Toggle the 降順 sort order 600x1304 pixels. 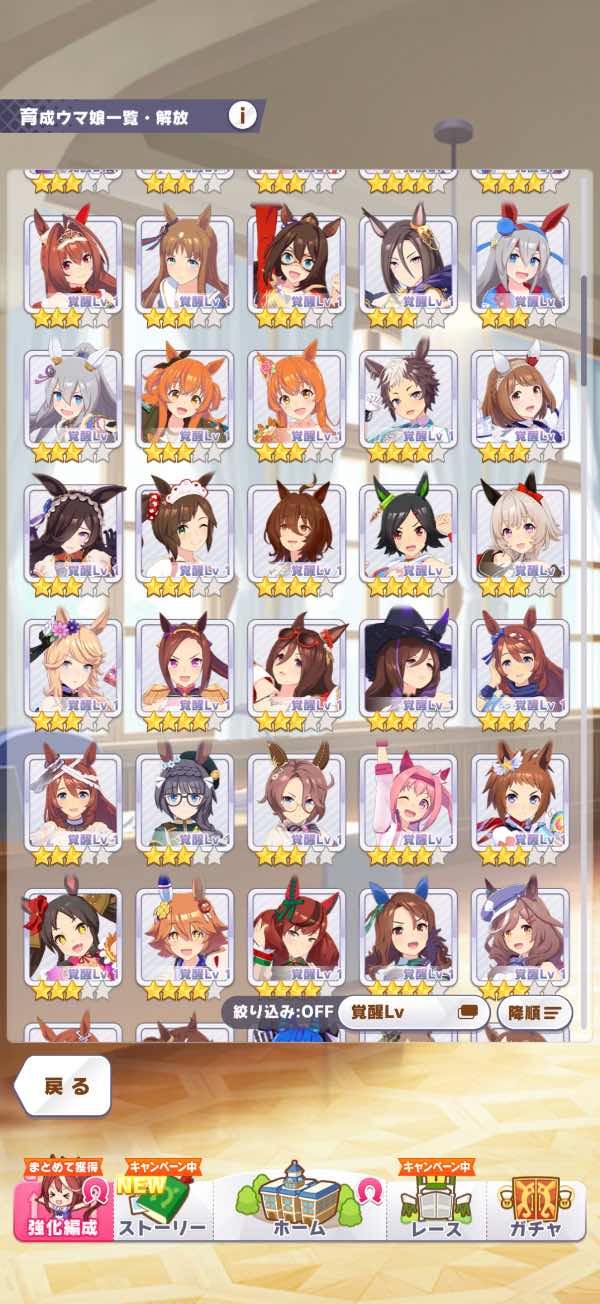coord(534,1012)
